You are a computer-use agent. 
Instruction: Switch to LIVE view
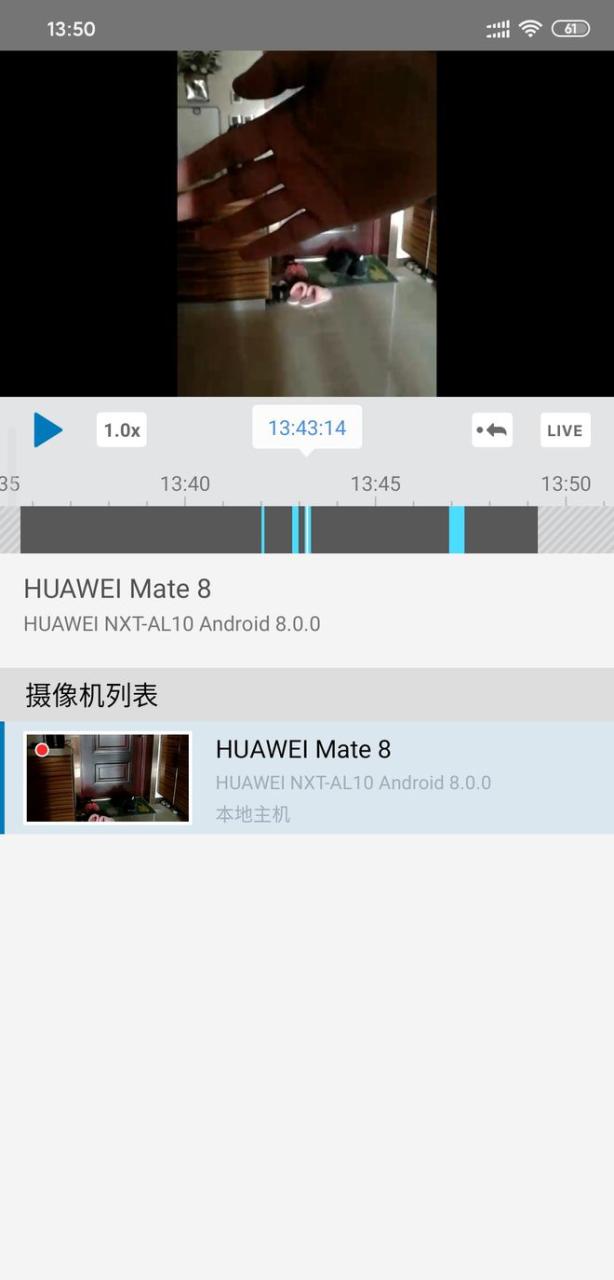[565, 430]
